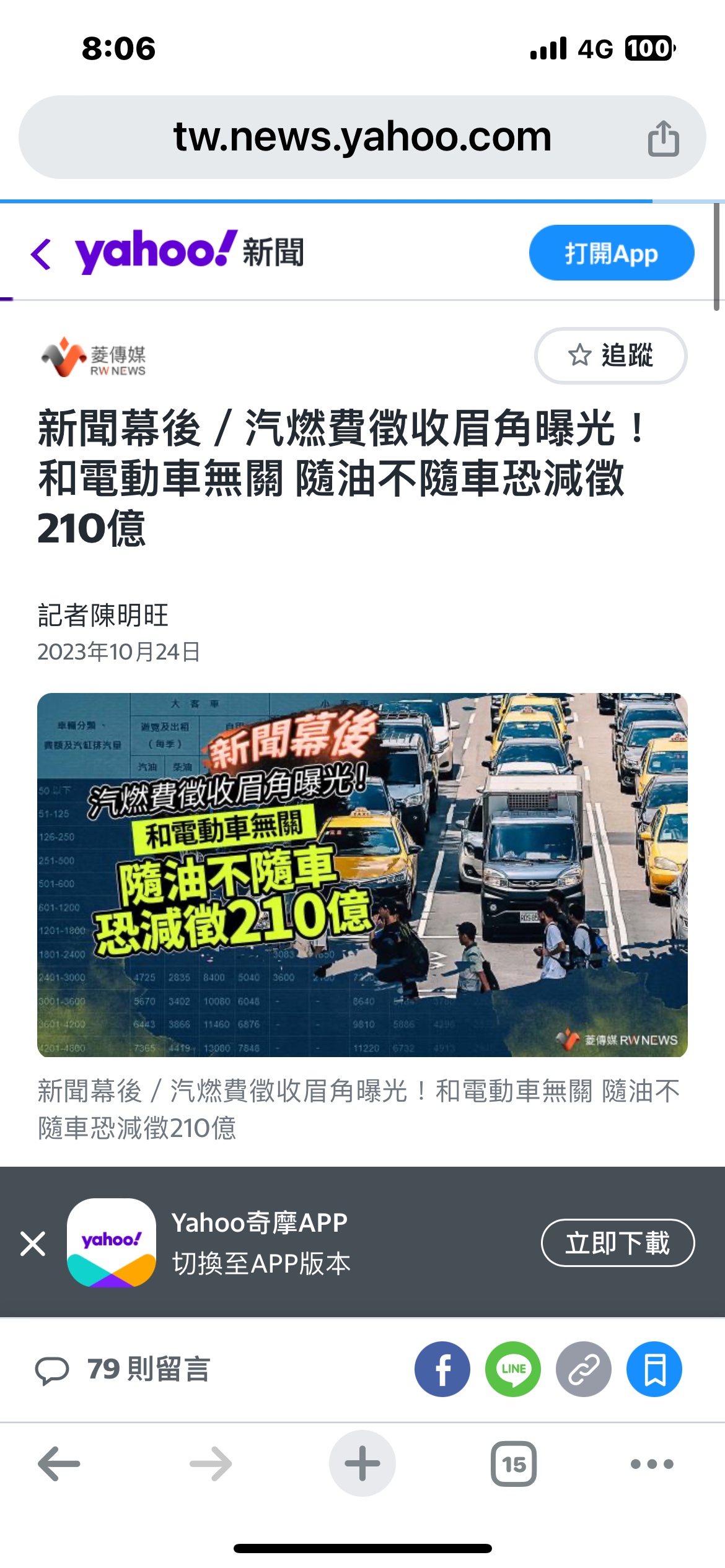Tap the tw.news.yahoo.com address bar
Screen dimensions: 725x1568
362,137
